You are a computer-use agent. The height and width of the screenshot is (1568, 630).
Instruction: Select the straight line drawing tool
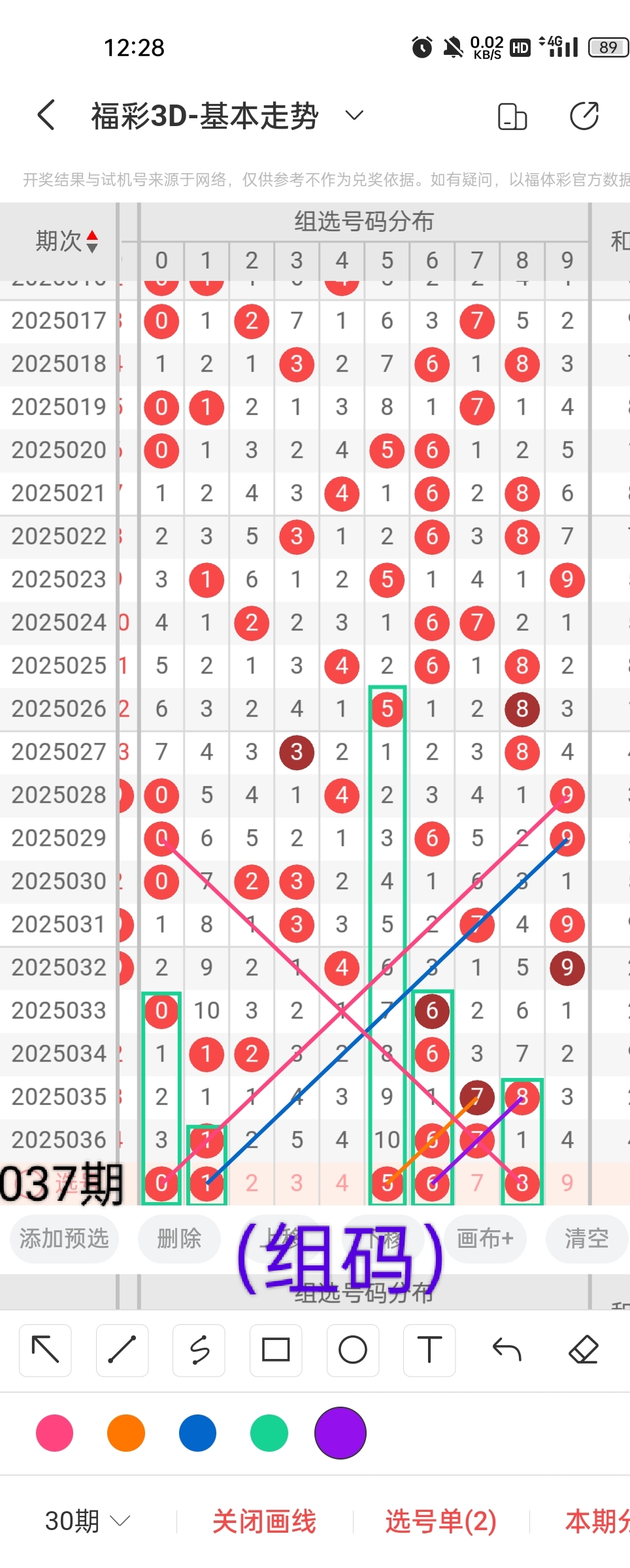(x=122, y=1350)
